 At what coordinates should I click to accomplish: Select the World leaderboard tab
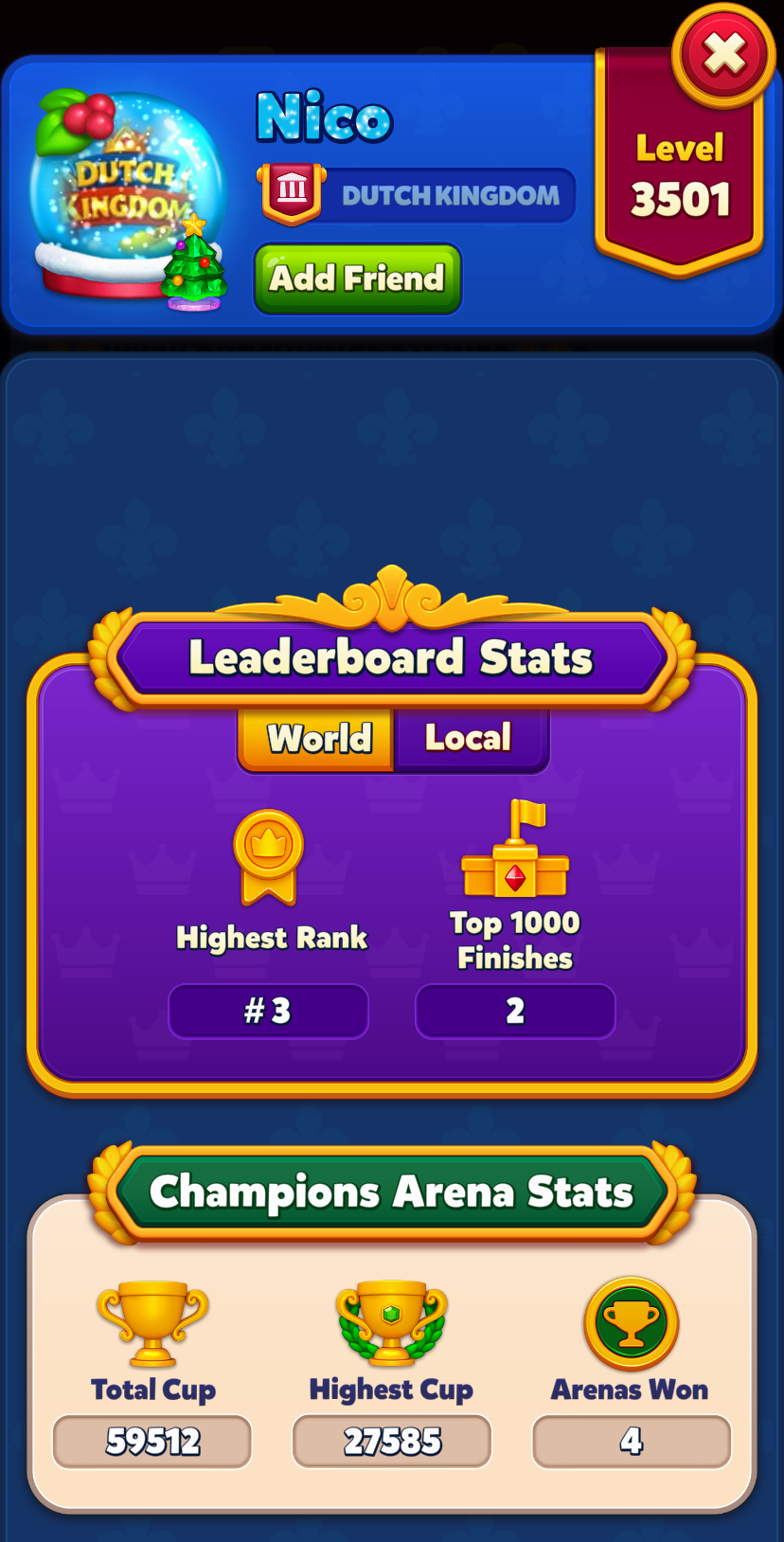point(316,738)
